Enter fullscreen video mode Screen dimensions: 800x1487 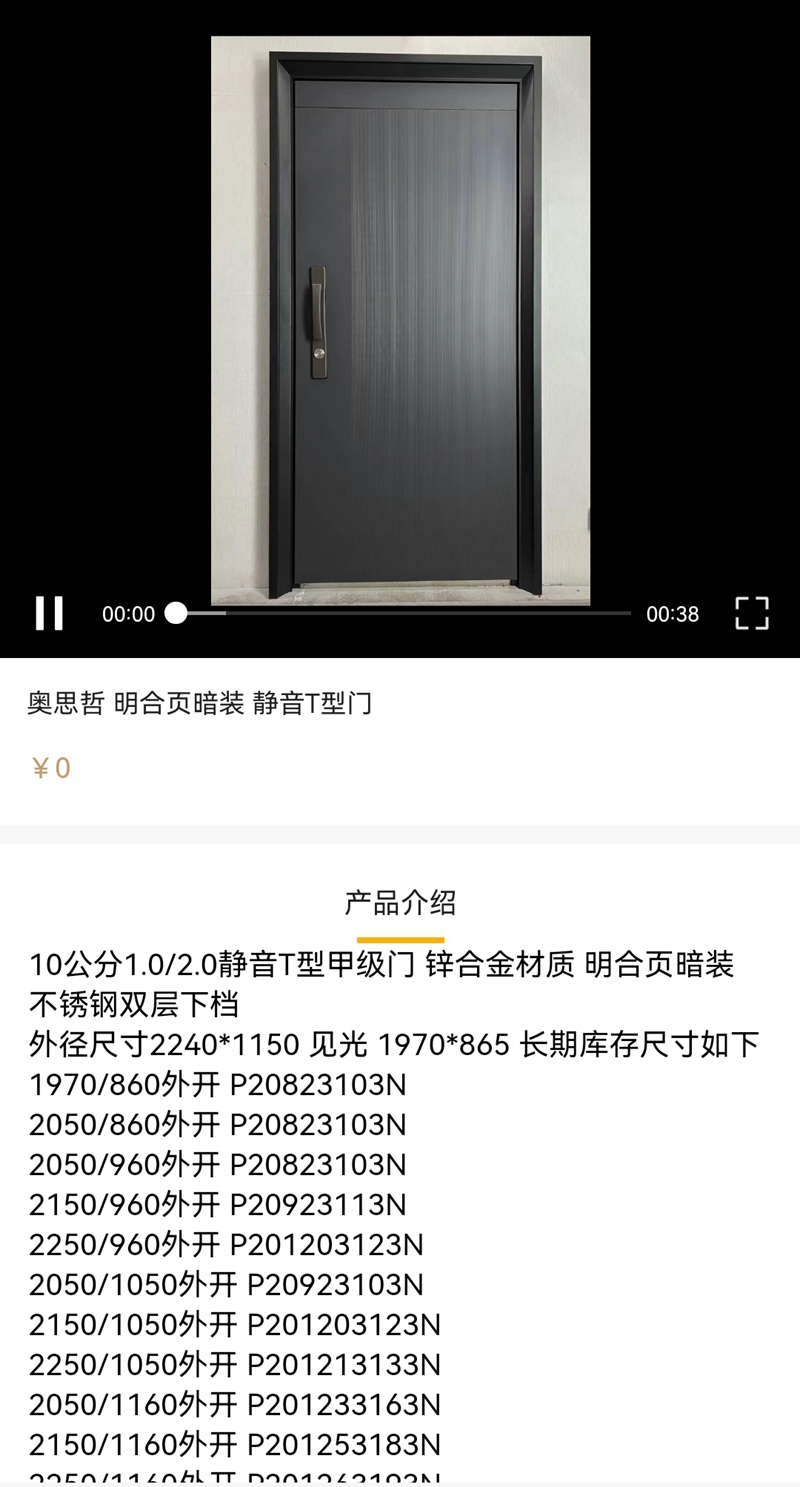(751, 613)
